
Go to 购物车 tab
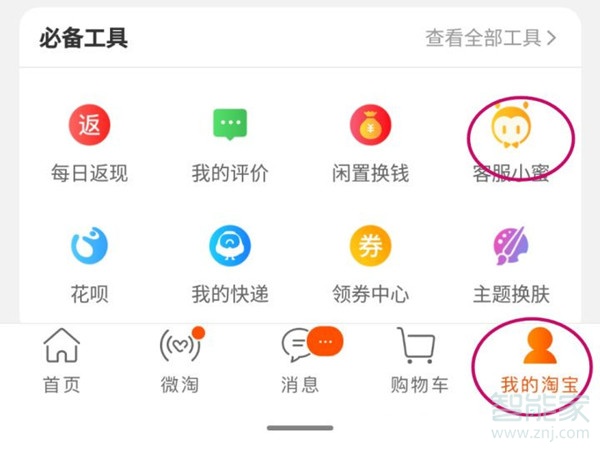tap(419, 361)
